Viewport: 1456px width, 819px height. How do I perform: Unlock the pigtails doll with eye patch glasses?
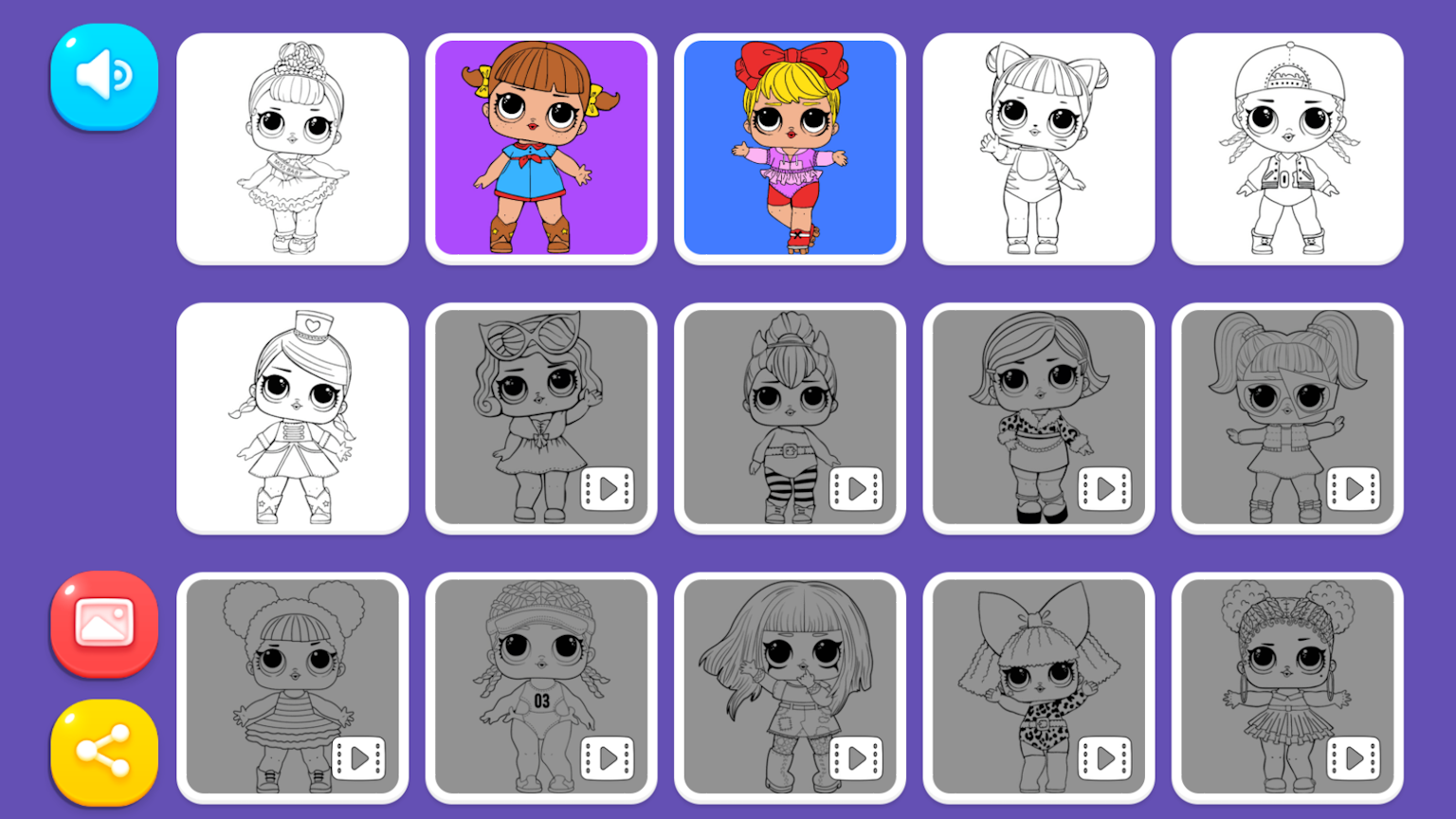(x=1286, y=418)
